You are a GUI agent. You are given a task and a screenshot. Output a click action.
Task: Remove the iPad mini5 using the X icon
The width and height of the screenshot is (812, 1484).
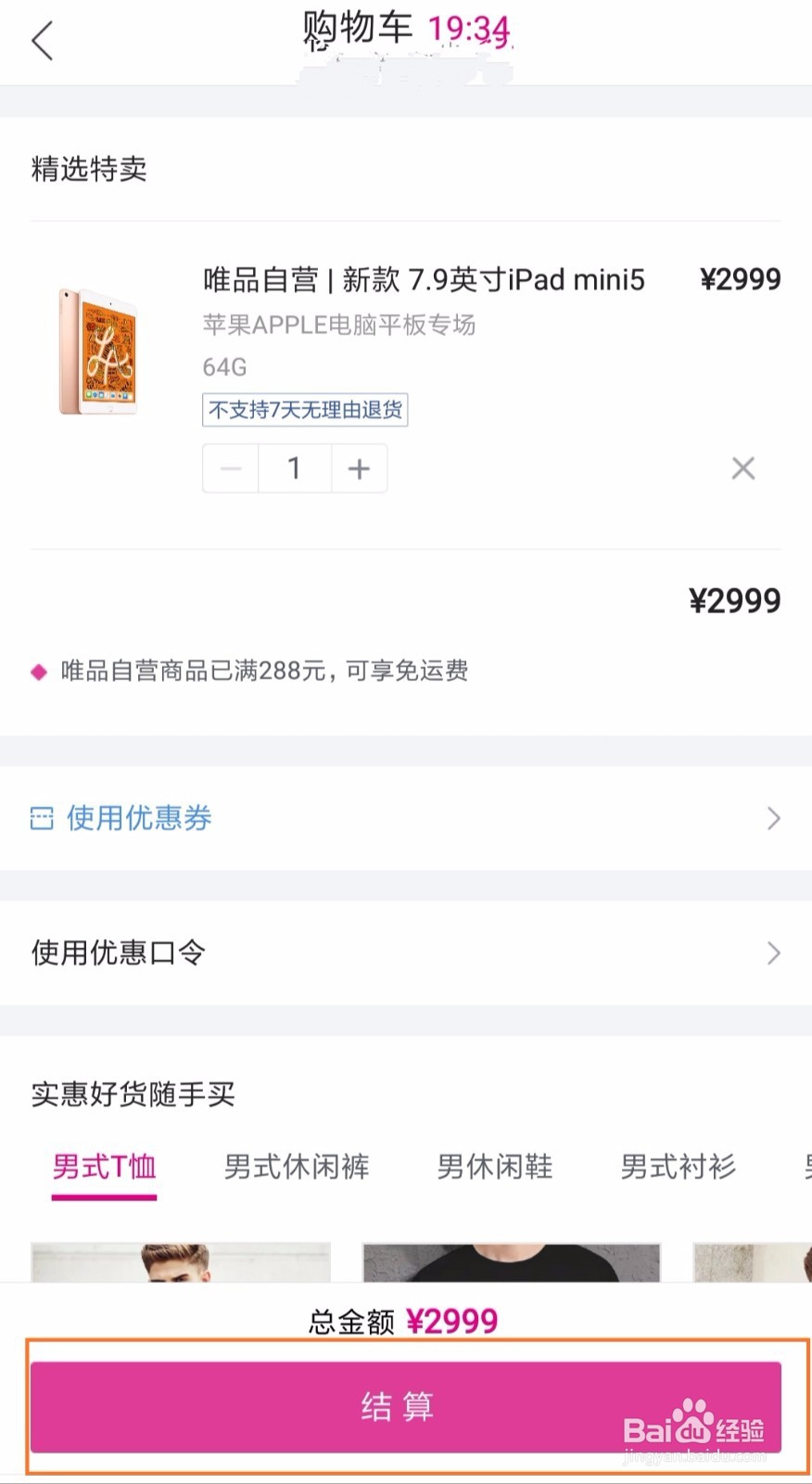click(742, 468)
